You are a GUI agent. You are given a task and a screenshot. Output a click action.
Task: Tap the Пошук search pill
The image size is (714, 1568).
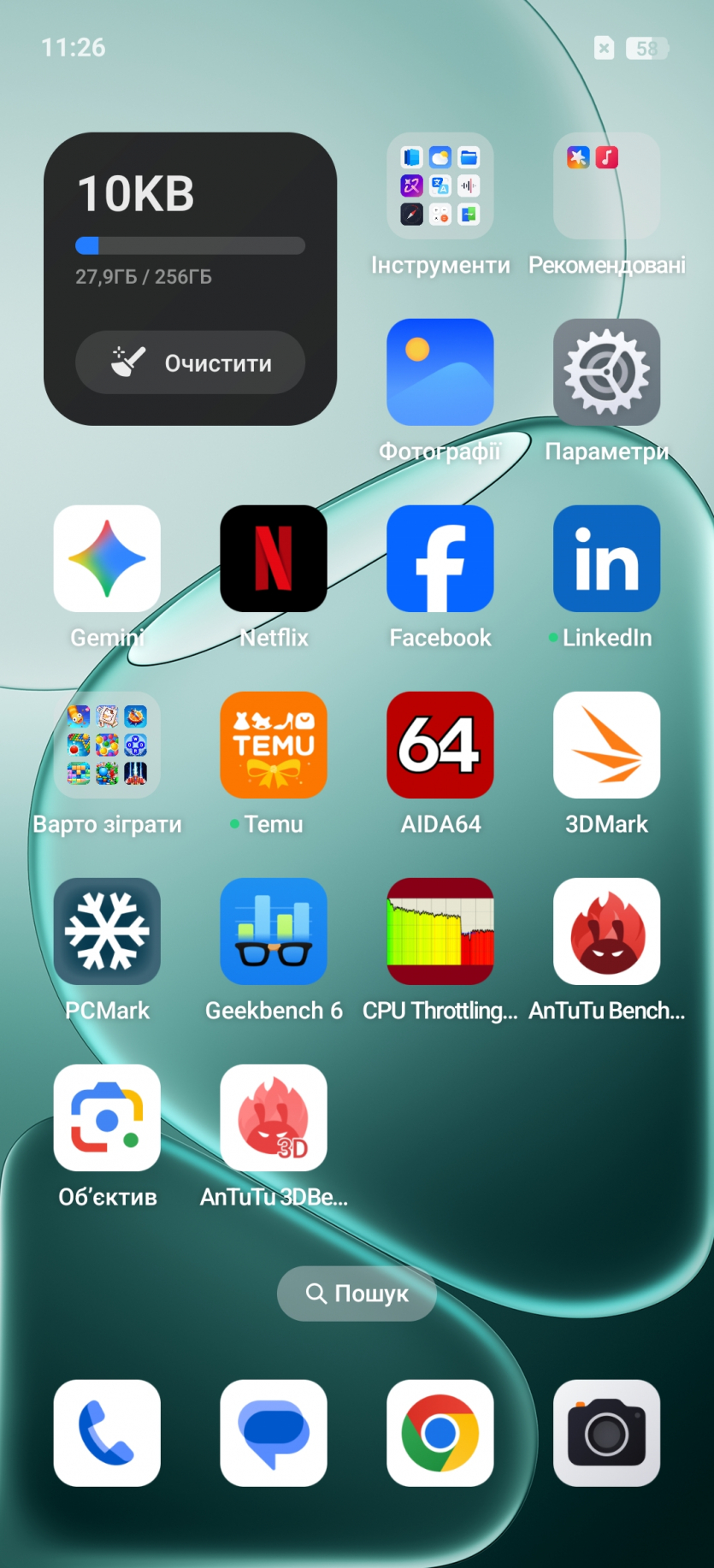tap(357, 1293)
